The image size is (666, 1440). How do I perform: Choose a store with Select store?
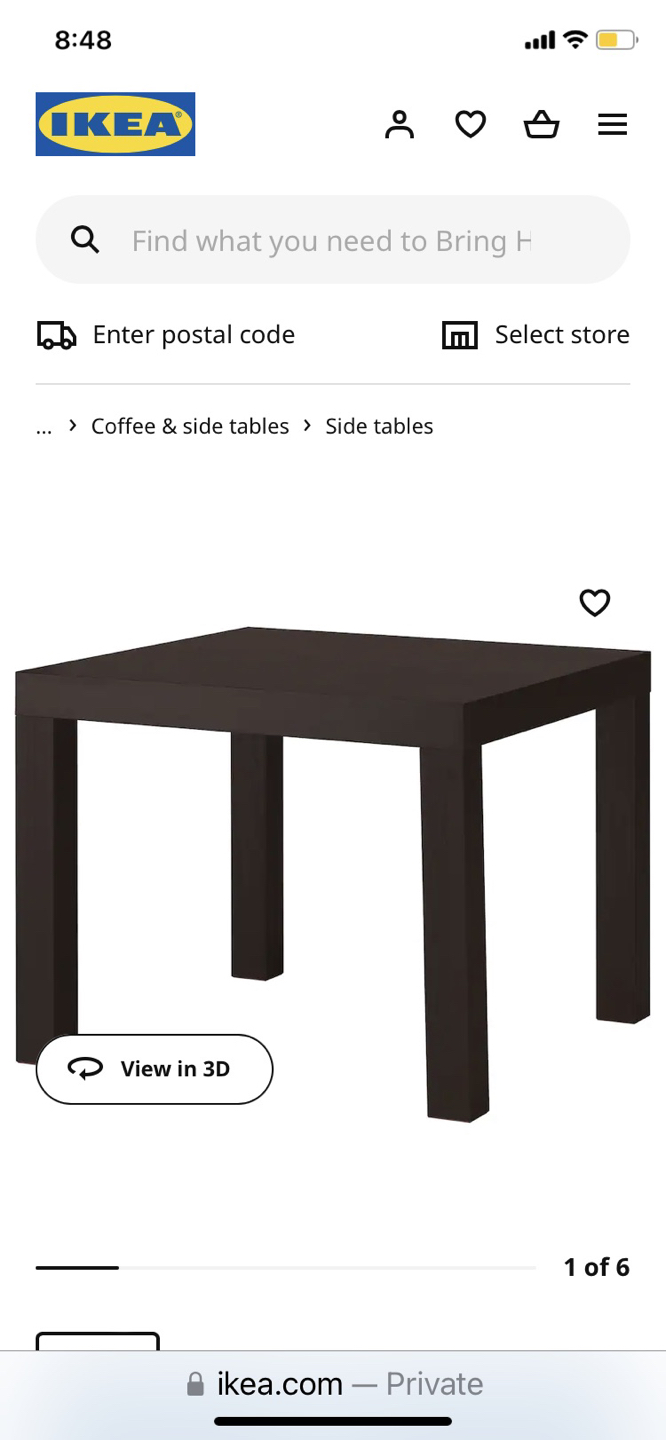click(x=536, y=335)
